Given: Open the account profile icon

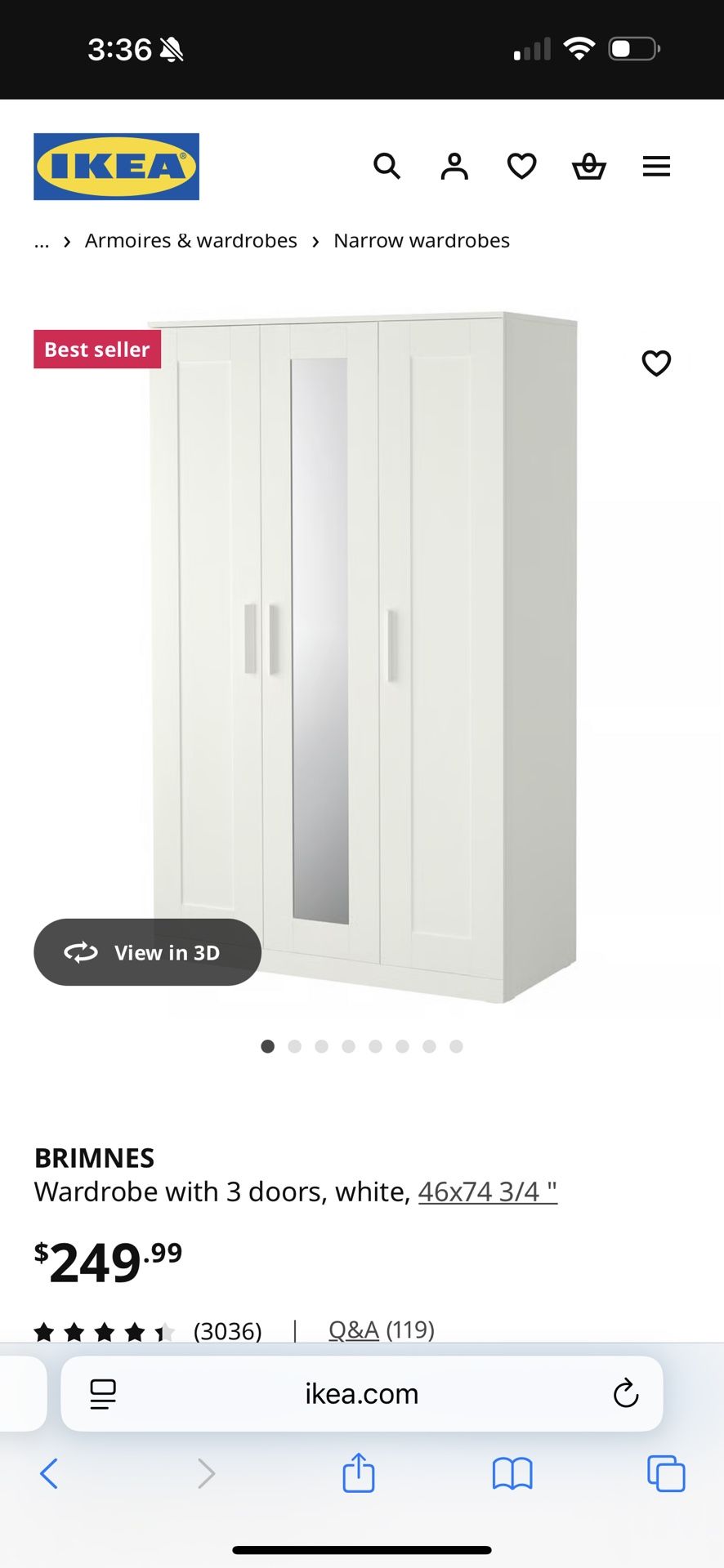Looking at the screenshot, I should 454,167.
